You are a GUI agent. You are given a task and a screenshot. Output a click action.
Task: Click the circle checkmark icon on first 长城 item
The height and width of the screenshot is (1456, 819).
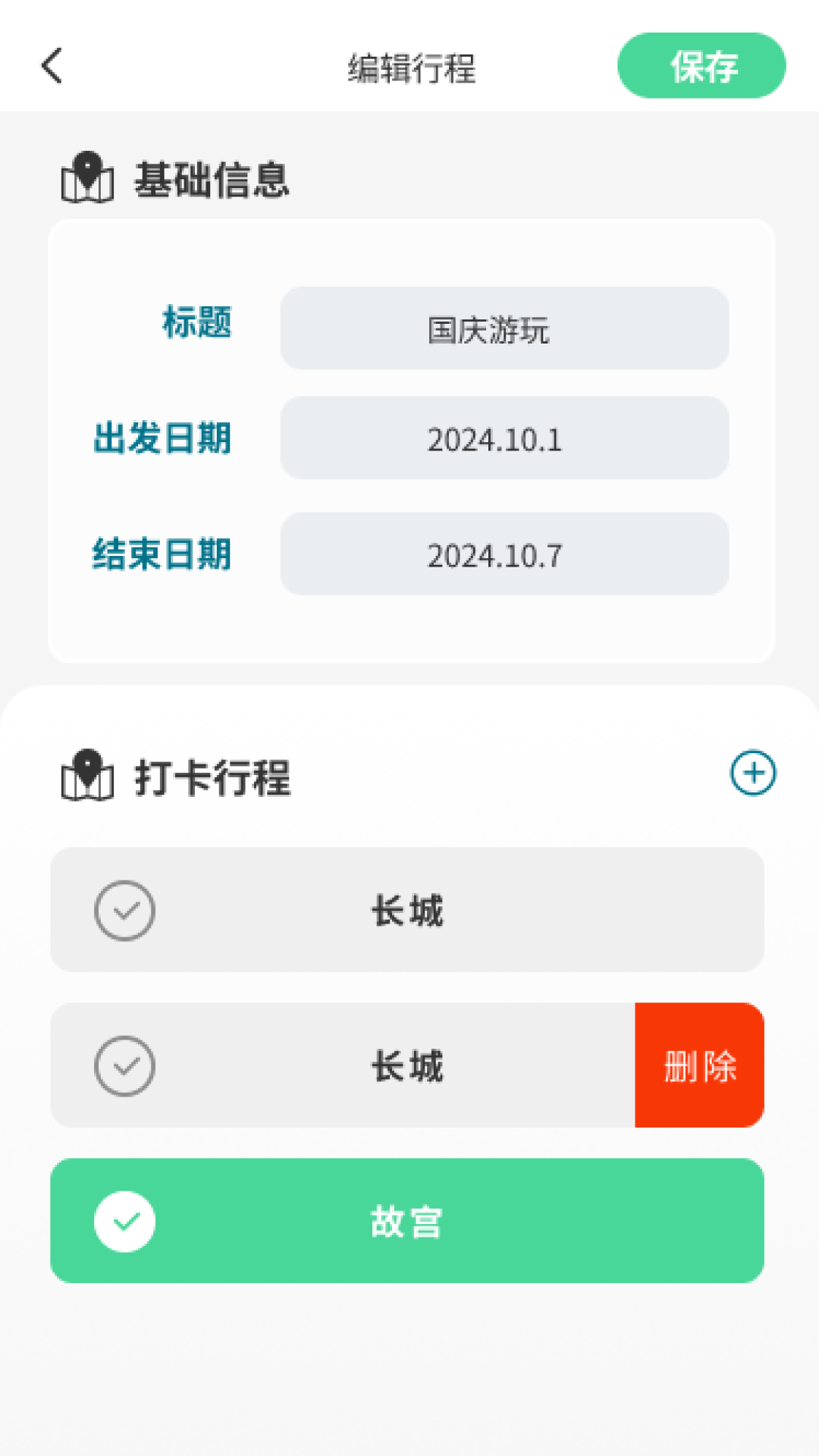click(126, 911)
